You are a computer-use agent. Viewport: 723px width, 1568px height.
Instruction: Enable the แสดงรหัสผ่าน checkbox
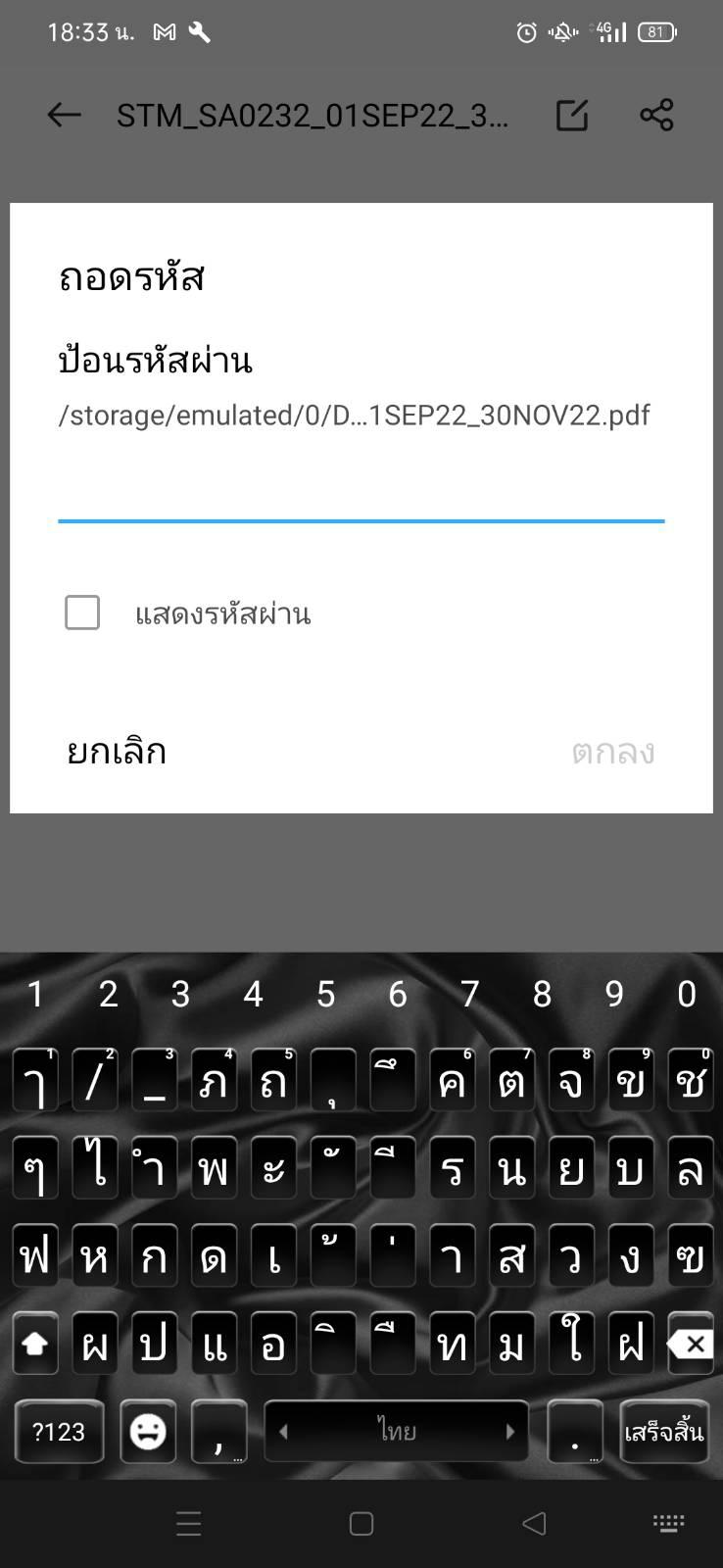coord(82,612)
